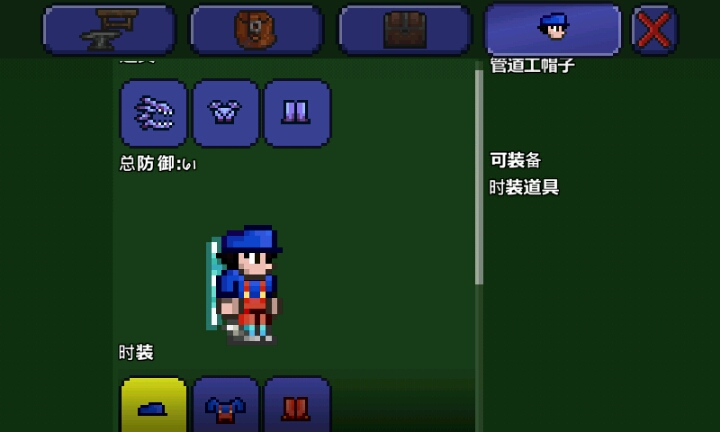Open the treasure chest tab
Image resolution: width=720 pixels, height=432 pixels.
404,29
